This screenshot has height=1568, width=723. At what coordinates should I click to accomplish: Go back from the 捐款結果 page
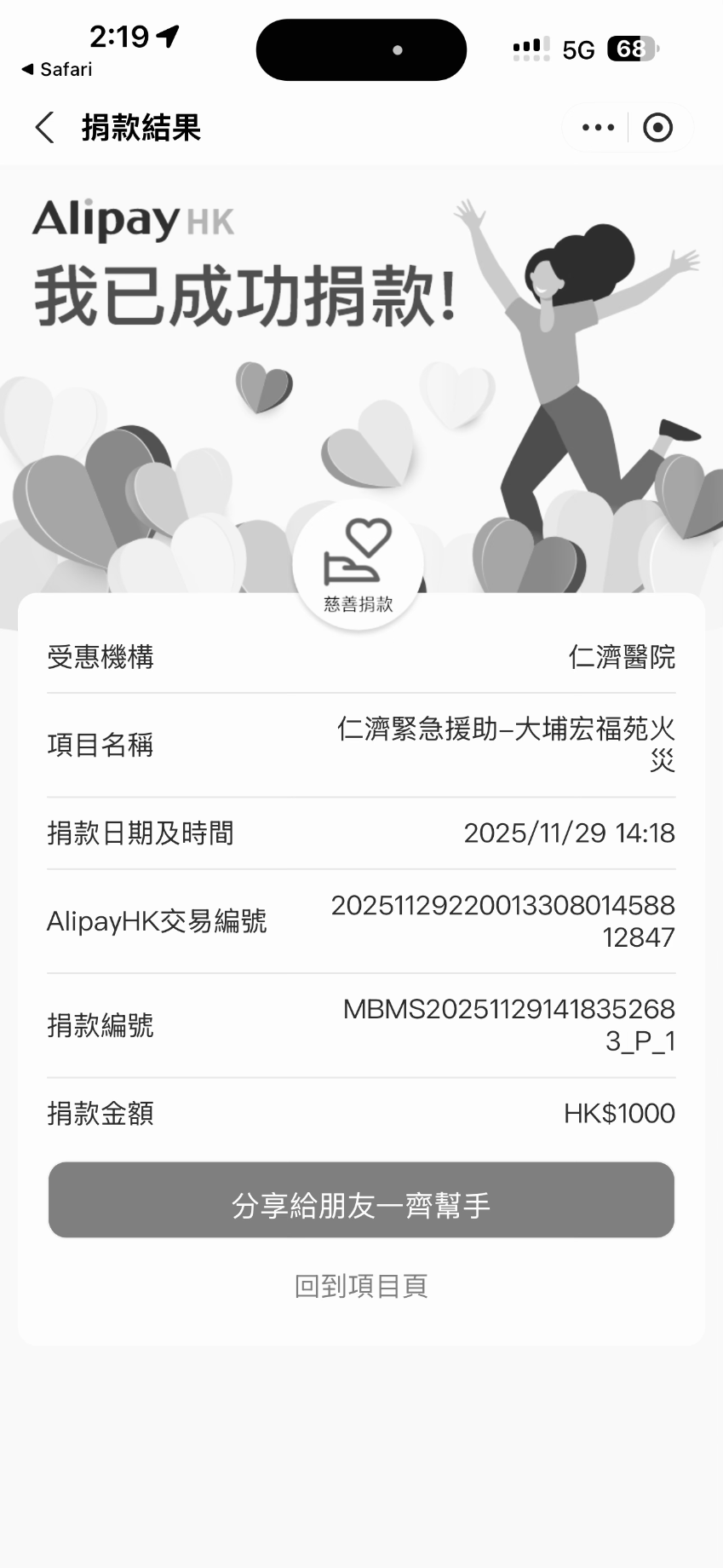[x=44, y=128]
